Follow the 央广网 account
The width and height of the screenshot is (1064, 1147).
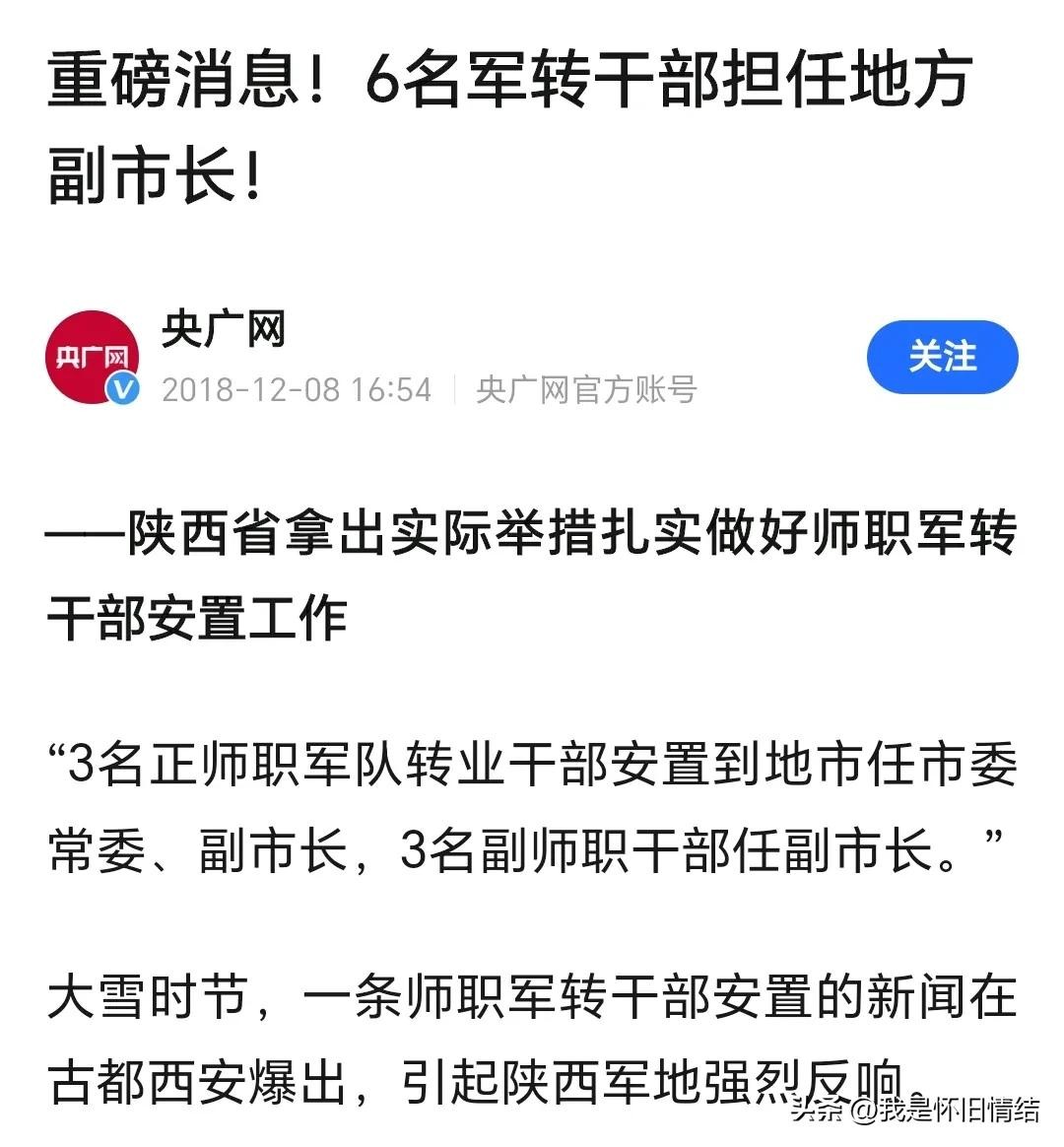(942, 357)
